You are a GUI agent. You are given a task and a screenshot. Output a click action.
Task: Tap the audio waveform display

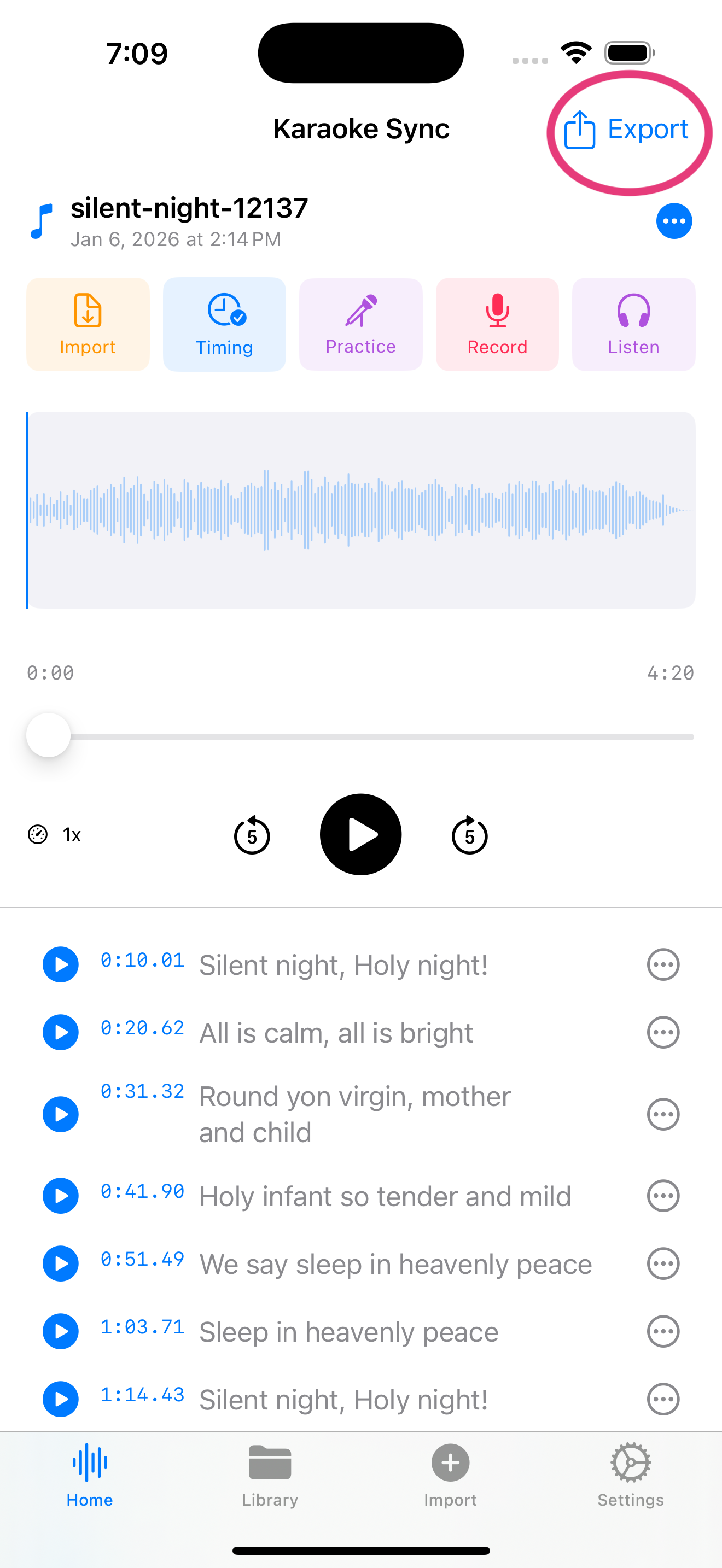[360, 510]
